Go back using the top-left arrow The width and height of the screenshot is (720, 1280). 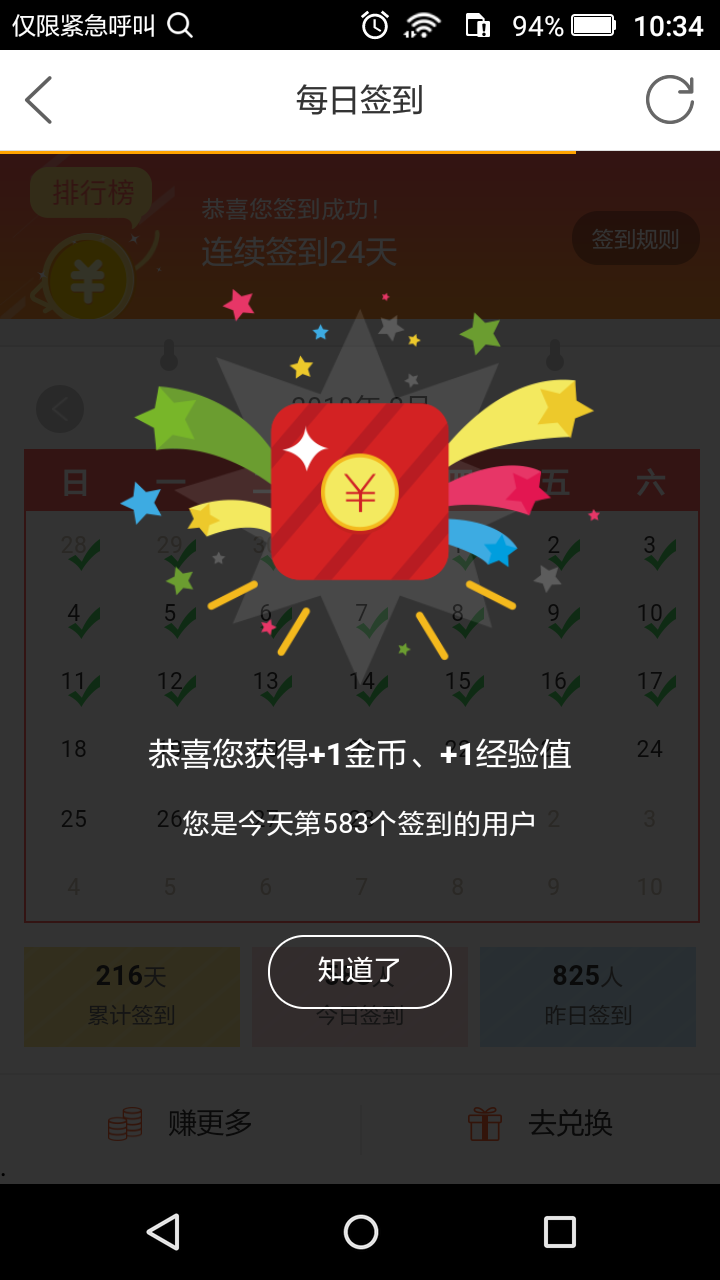click(38, 100)
